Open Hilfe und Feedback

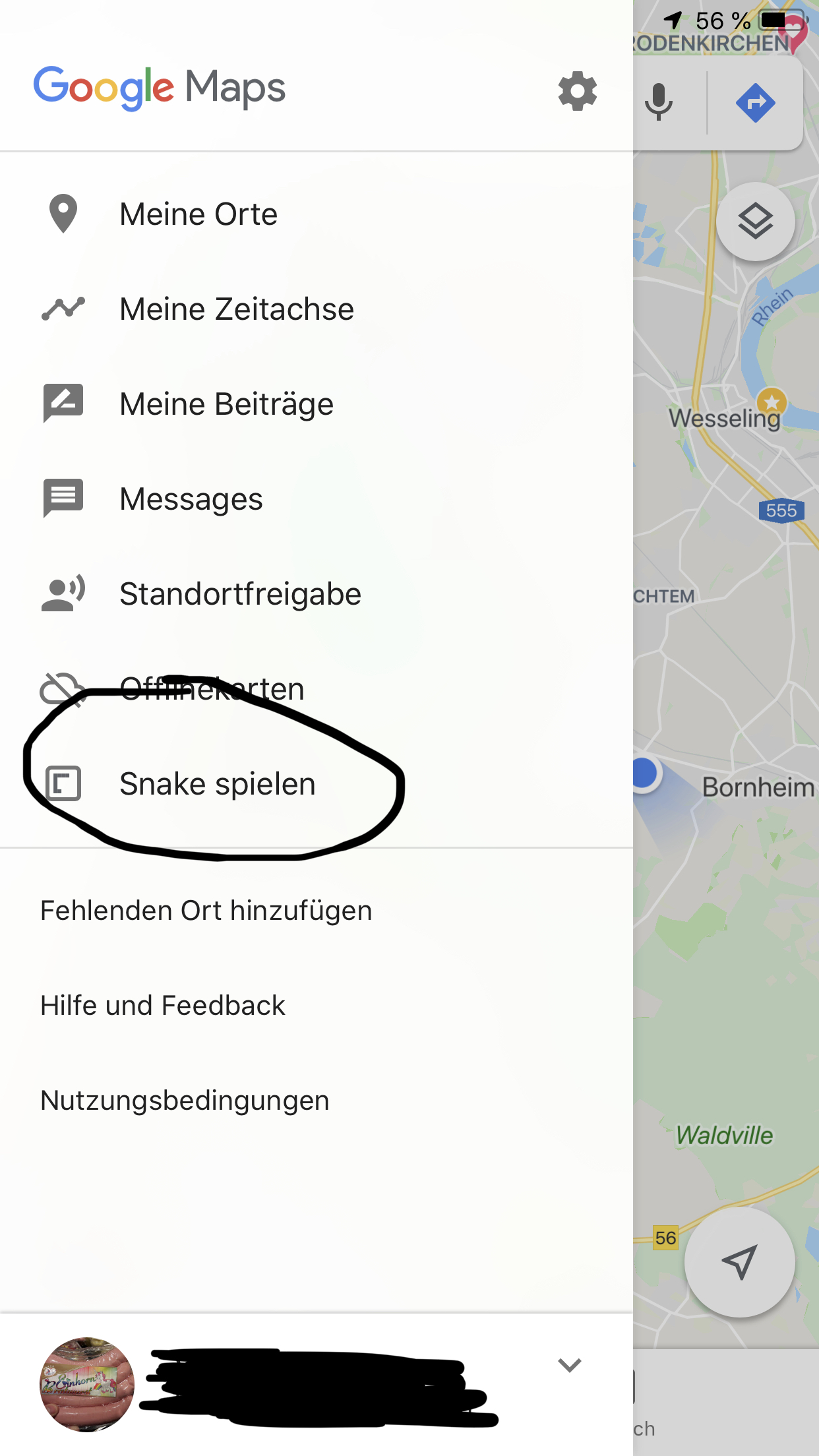pos(162,1006)
